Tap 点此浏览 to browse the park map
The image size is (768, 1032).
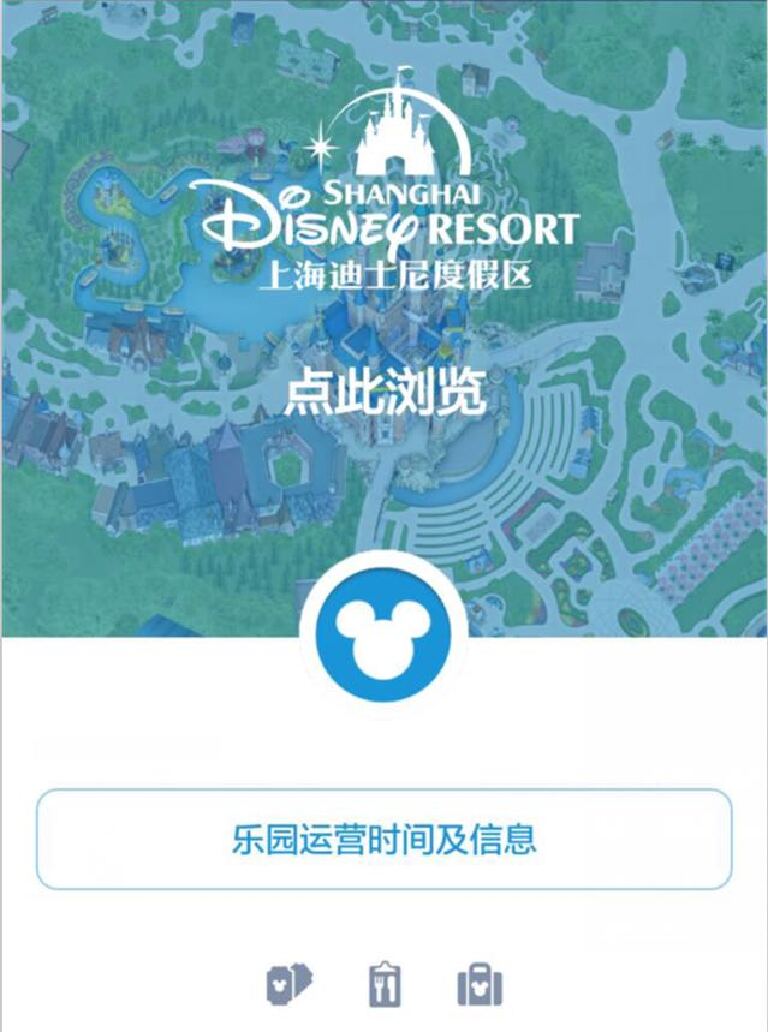pos(384,394)
